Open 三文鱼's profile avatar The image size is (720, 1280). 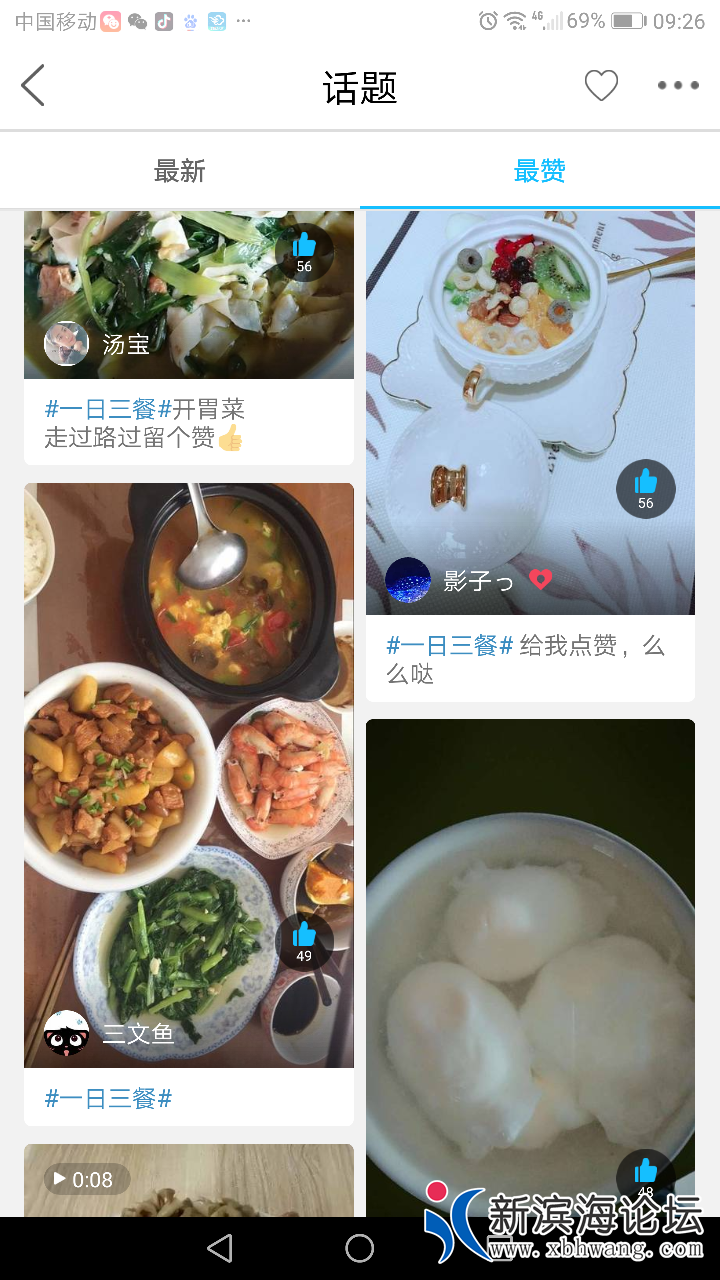(67, 1033)
